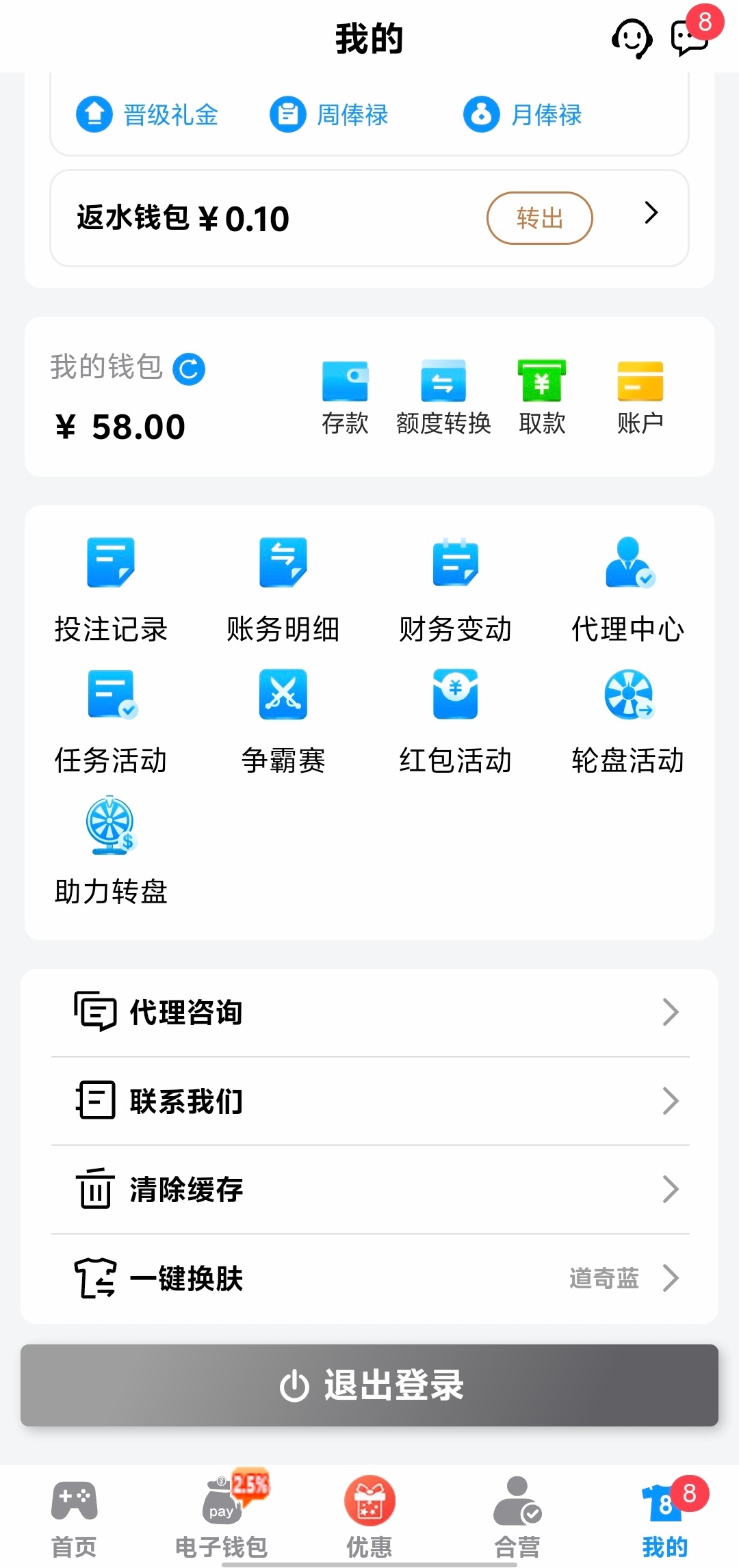739x1568 pixels.
Task: Open 存款 deposit
Action: [345, 397]
